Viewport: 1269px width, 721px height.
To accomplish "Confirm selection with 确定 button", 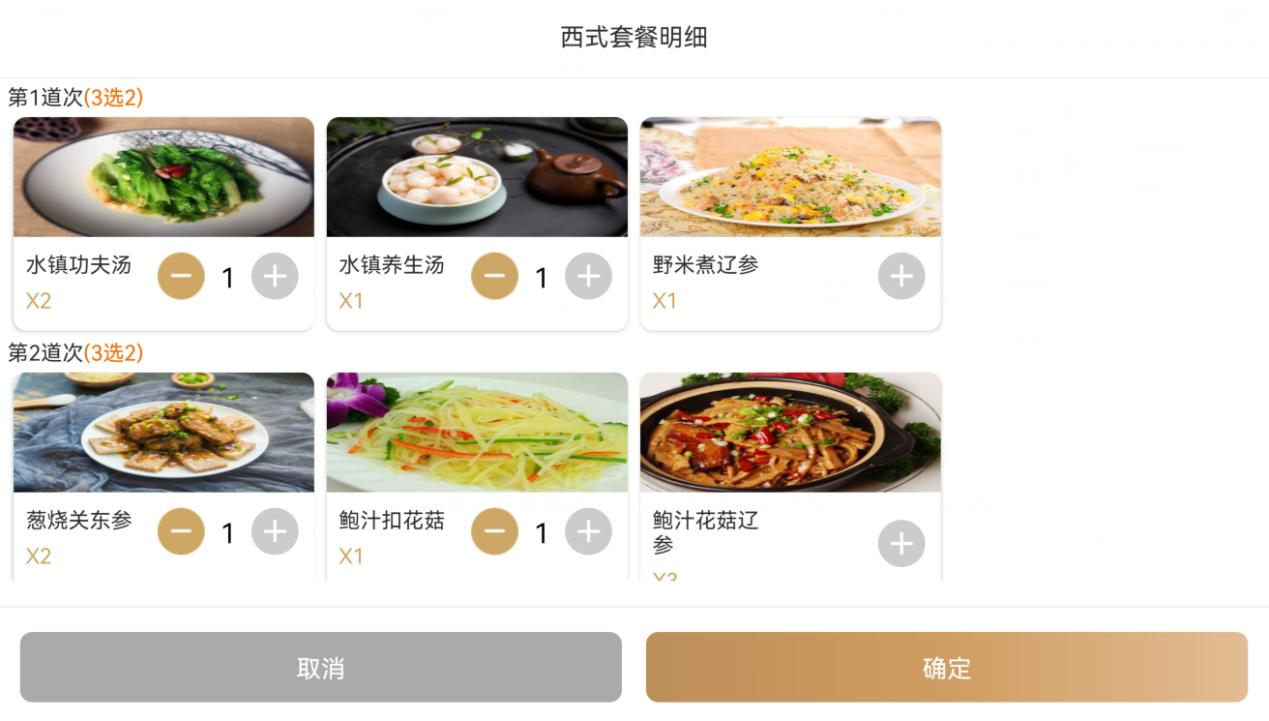I will (x=946, y=667).
